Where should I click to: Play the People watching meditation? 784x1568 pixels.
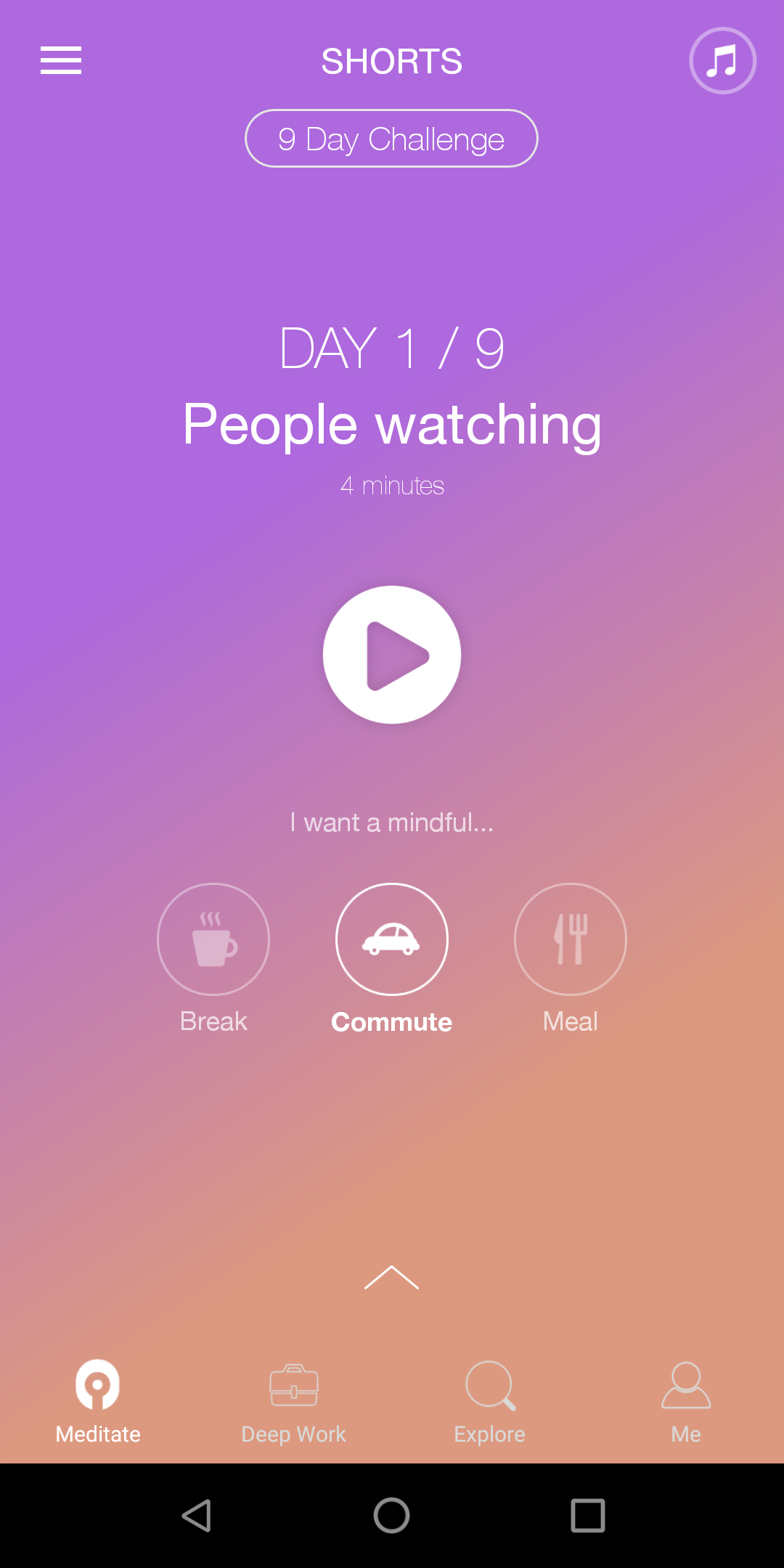392,655
